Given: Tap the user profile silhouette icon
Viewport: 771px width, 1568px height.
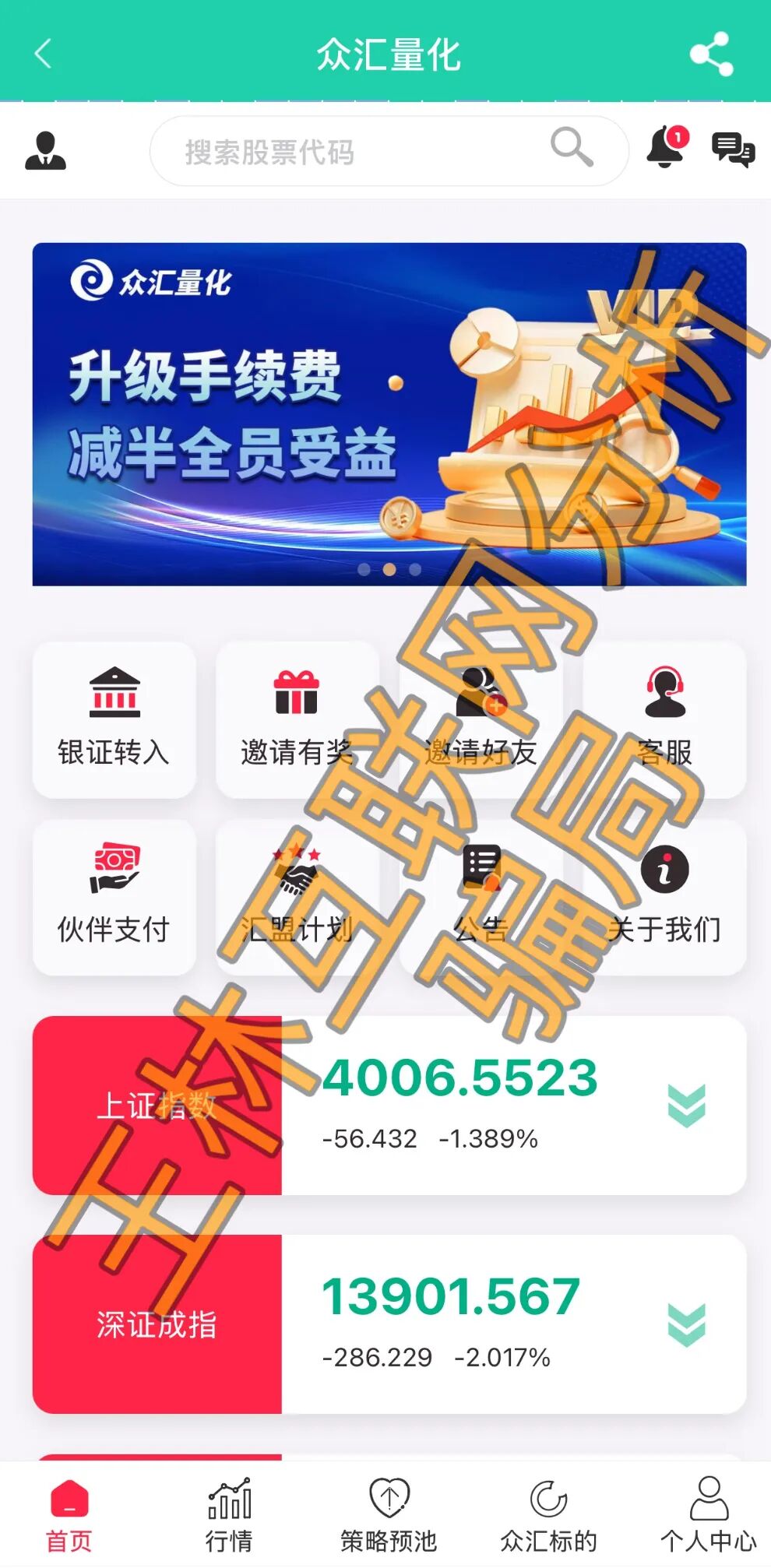Looking at the screenshot, I should click(x=47, y=149).
